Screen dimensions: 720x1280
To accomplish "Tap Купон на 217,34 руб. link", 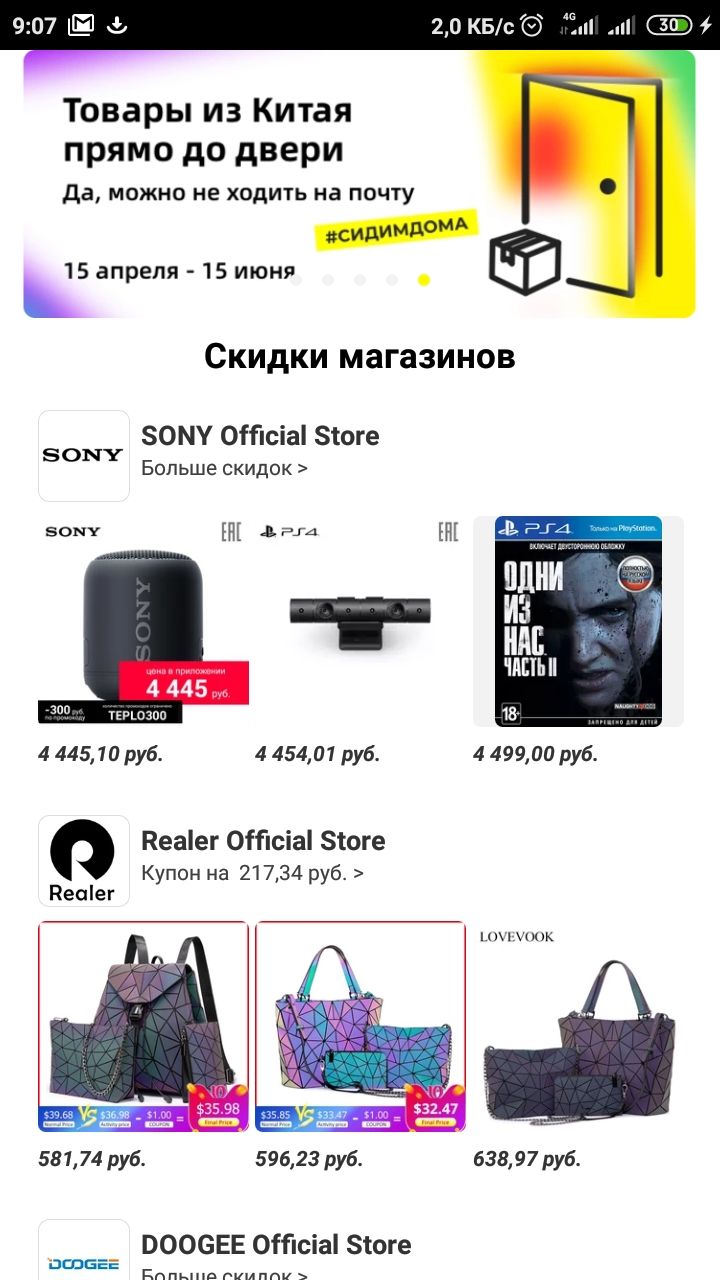I will click(252, 873).
